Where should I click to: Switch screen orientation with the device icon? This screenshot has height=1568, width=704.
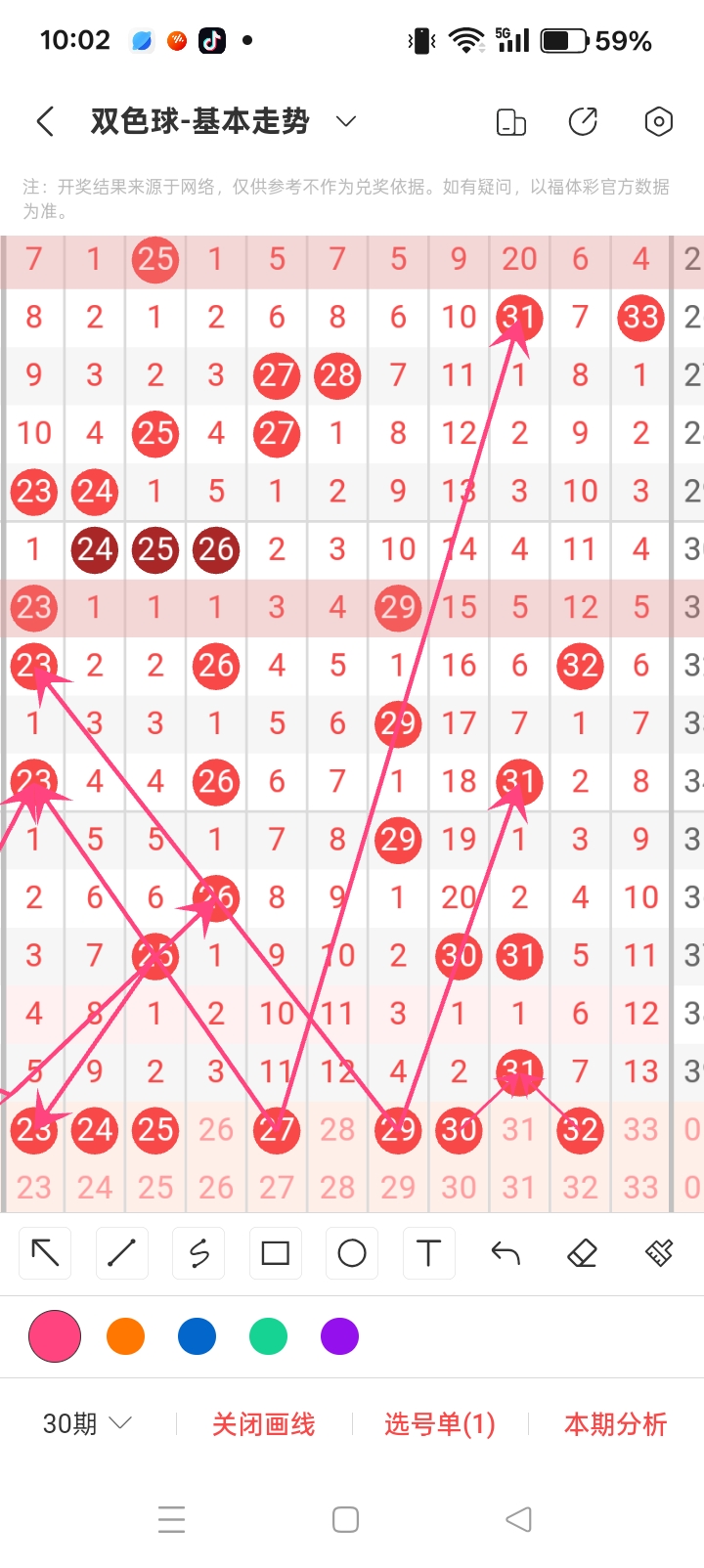(510, 122)
